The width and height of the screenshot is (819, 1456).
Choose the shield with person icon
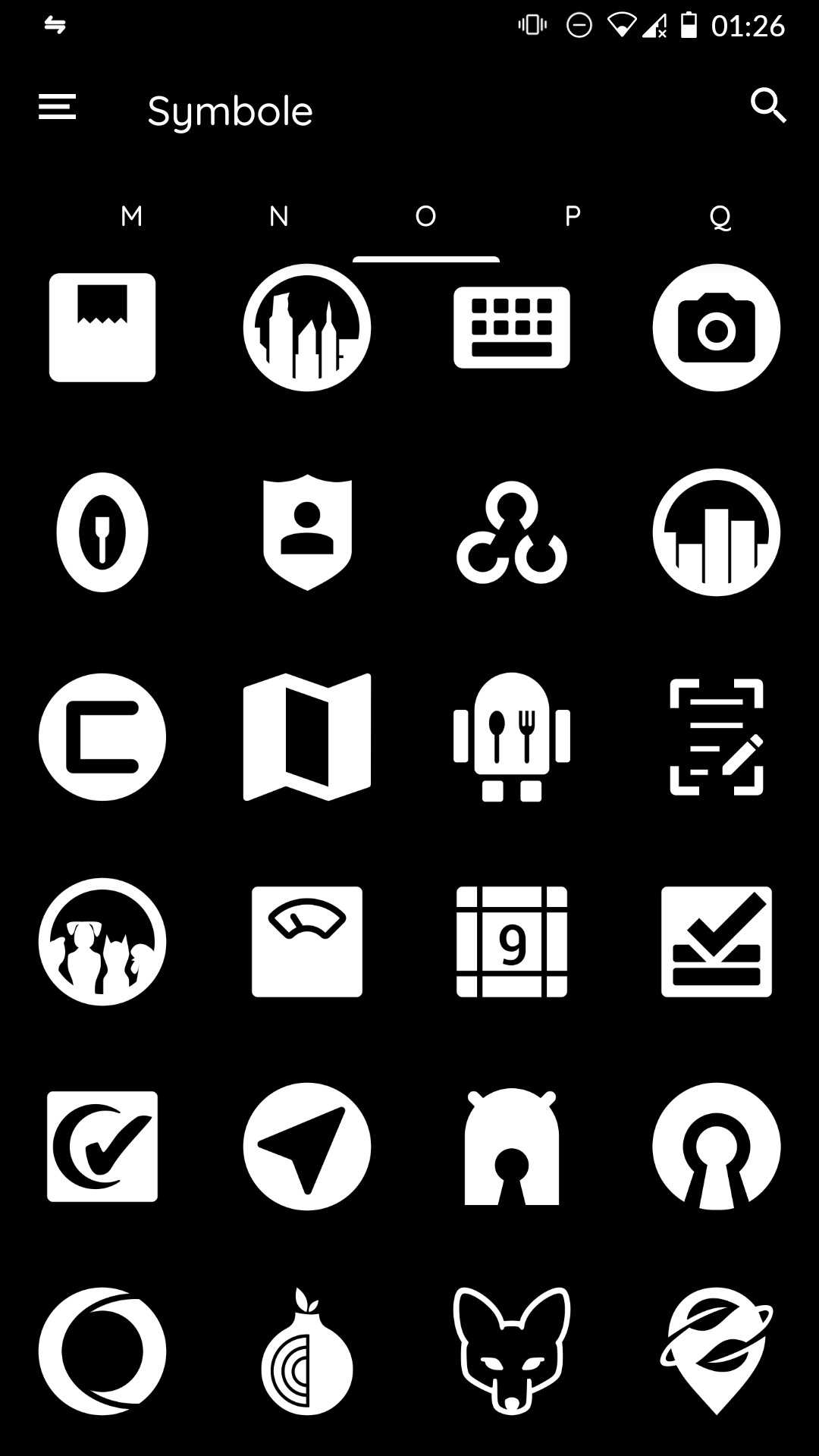click(307, 532)
